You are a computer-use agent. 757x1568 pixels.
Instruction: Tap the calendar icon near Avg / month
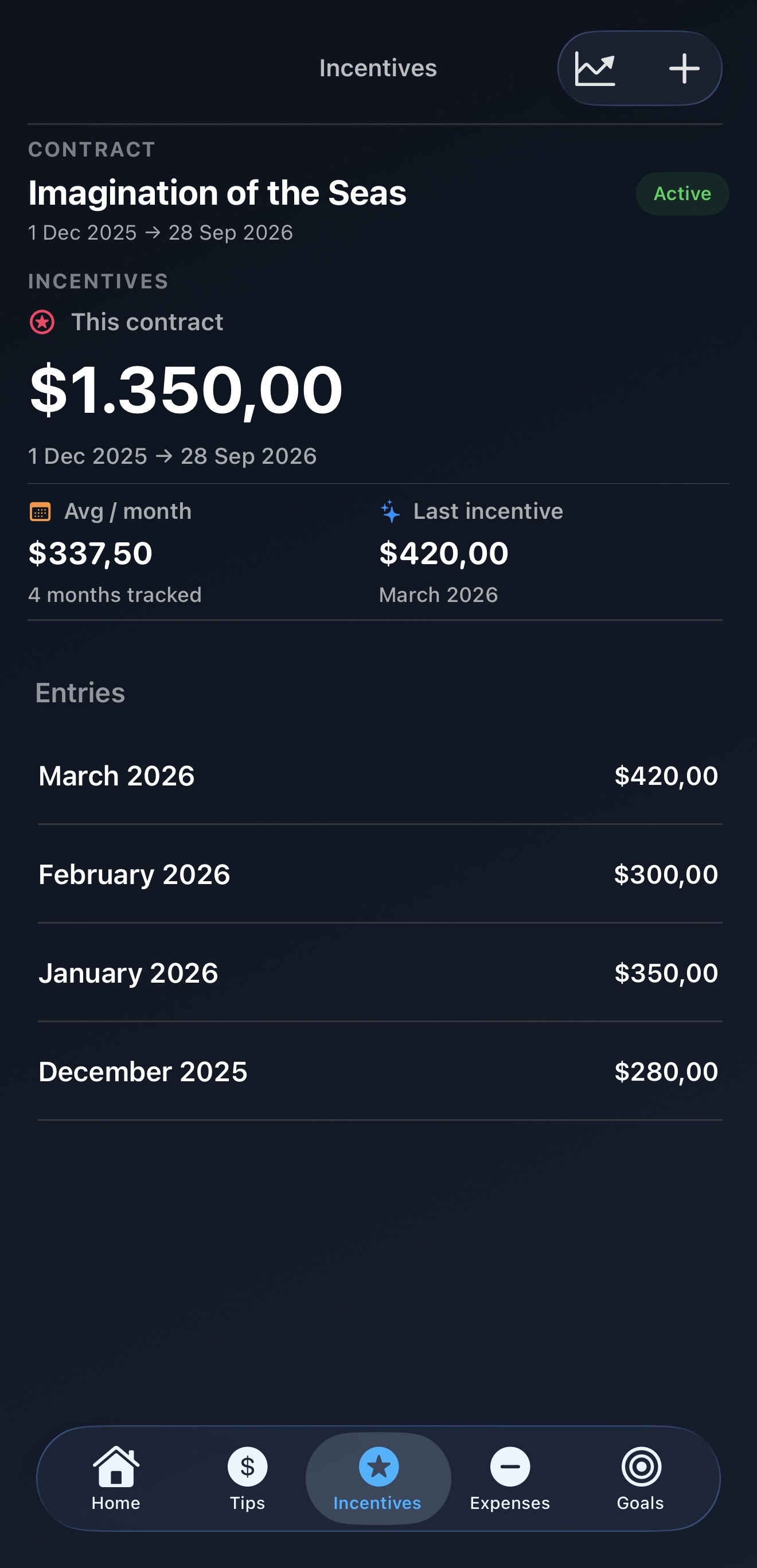click(x=40, y=511)
